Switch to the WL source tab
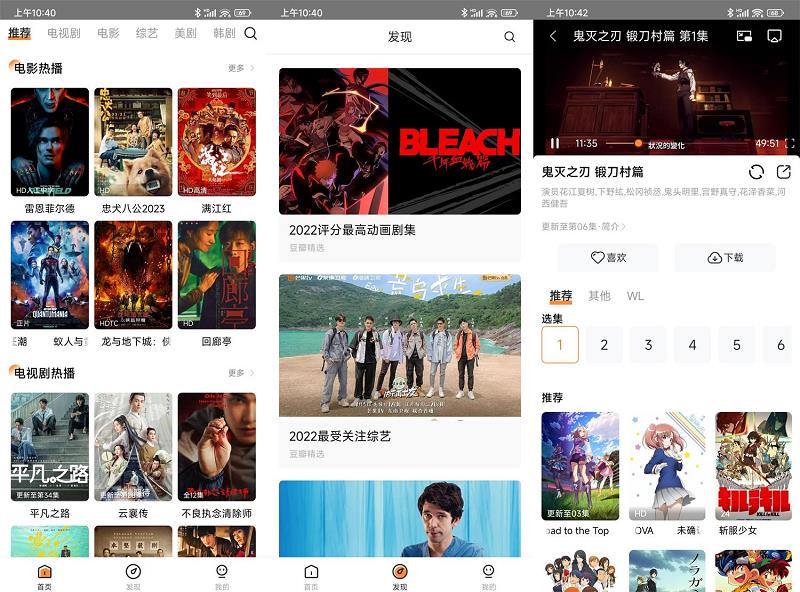The width and height of the screenshot is (800, 592). click(635, 296)
